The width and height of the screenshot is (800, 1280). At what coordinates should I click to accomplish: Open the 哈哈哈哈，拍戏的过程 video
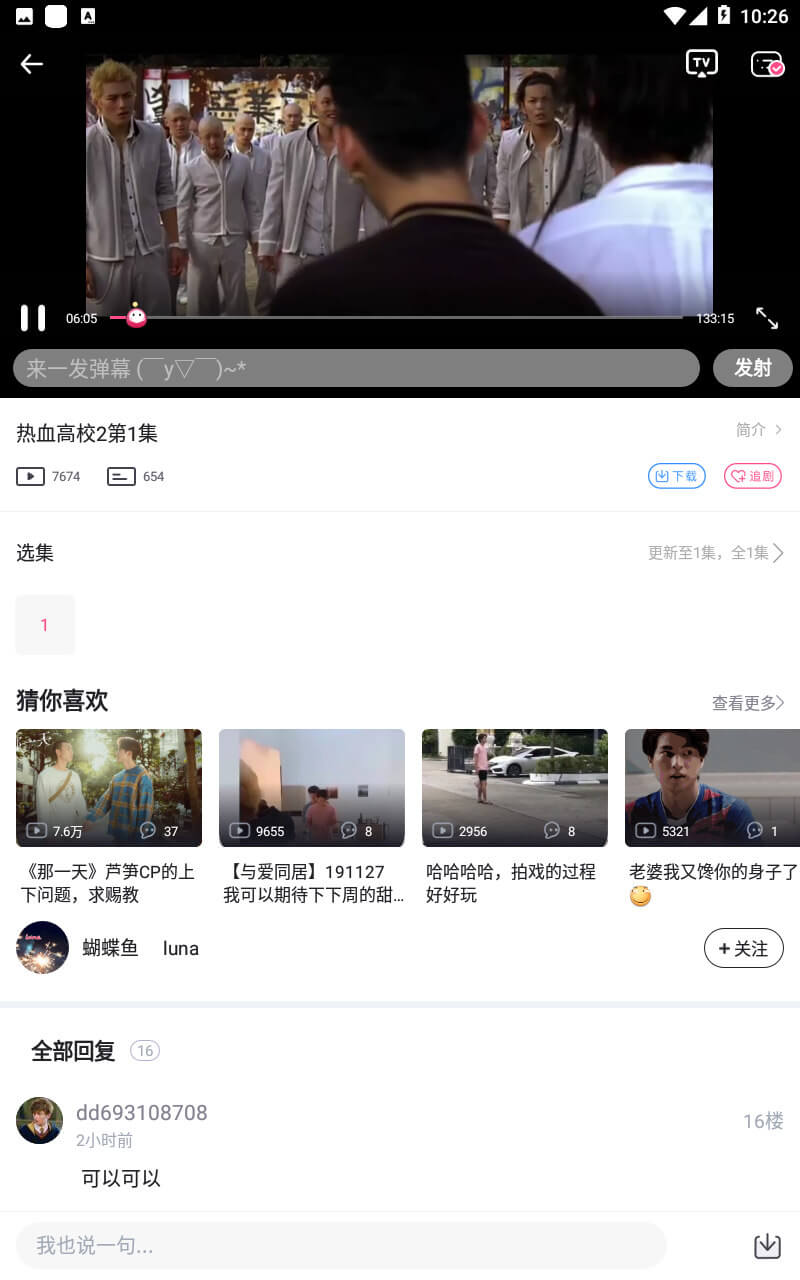point(515,817)
